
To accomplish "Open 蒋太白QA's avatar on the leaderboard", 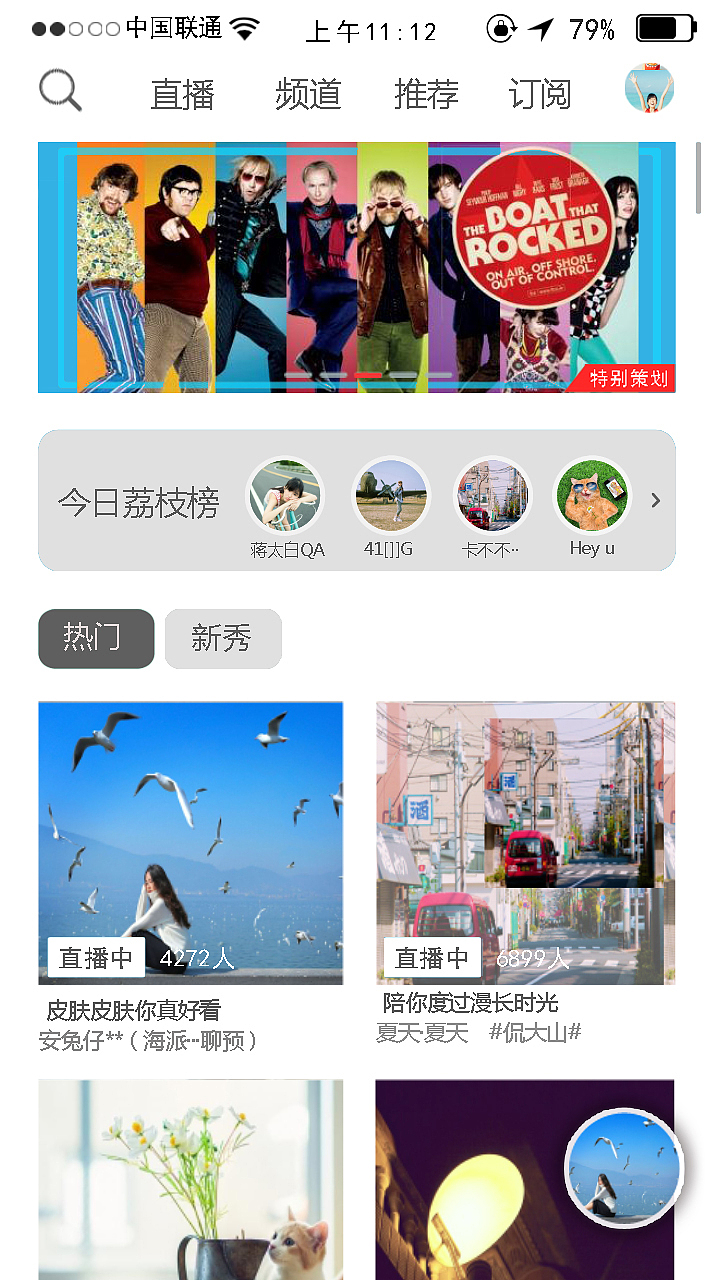I will [285, 495].
